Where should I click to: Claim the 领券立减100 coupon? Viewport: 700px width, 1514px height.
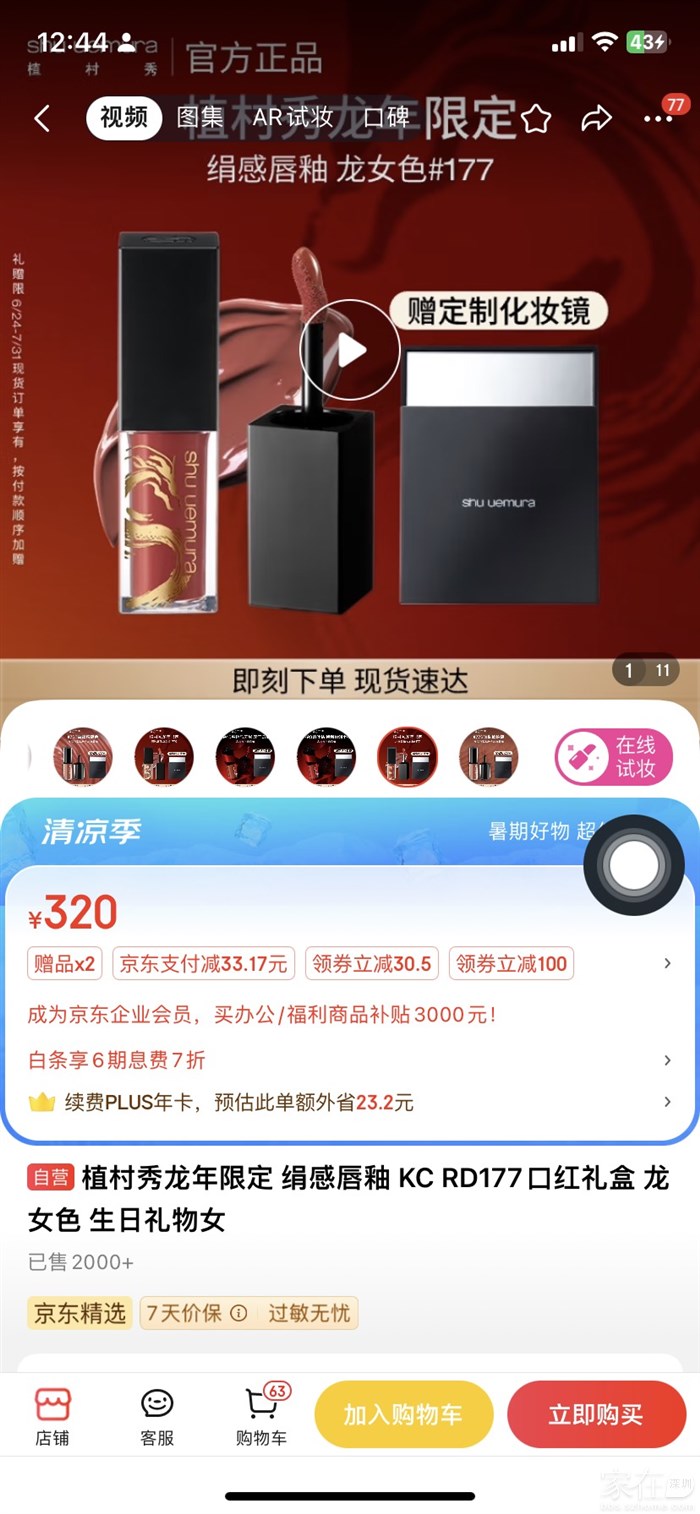point(511,964)
